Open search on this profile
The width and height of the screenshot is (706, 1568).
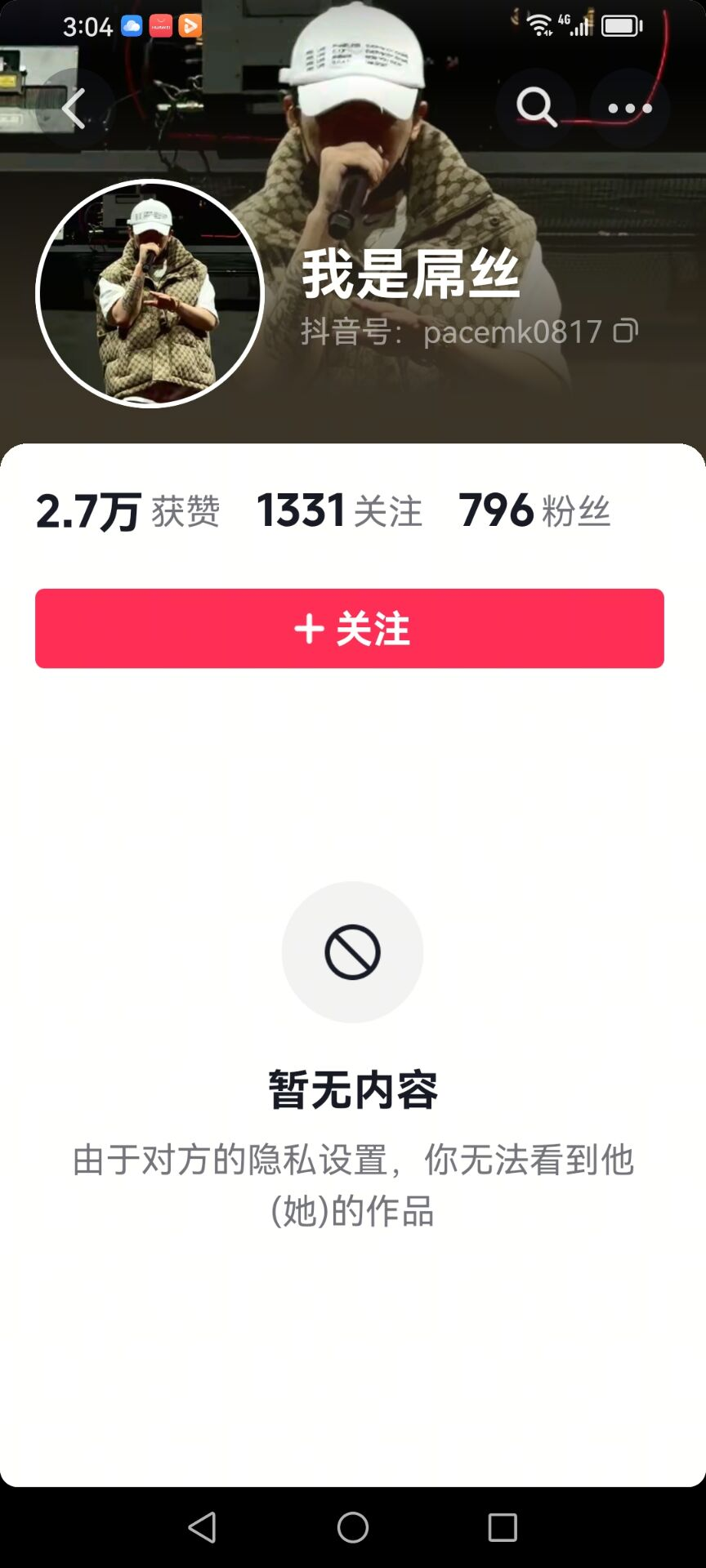coord(536,108)
